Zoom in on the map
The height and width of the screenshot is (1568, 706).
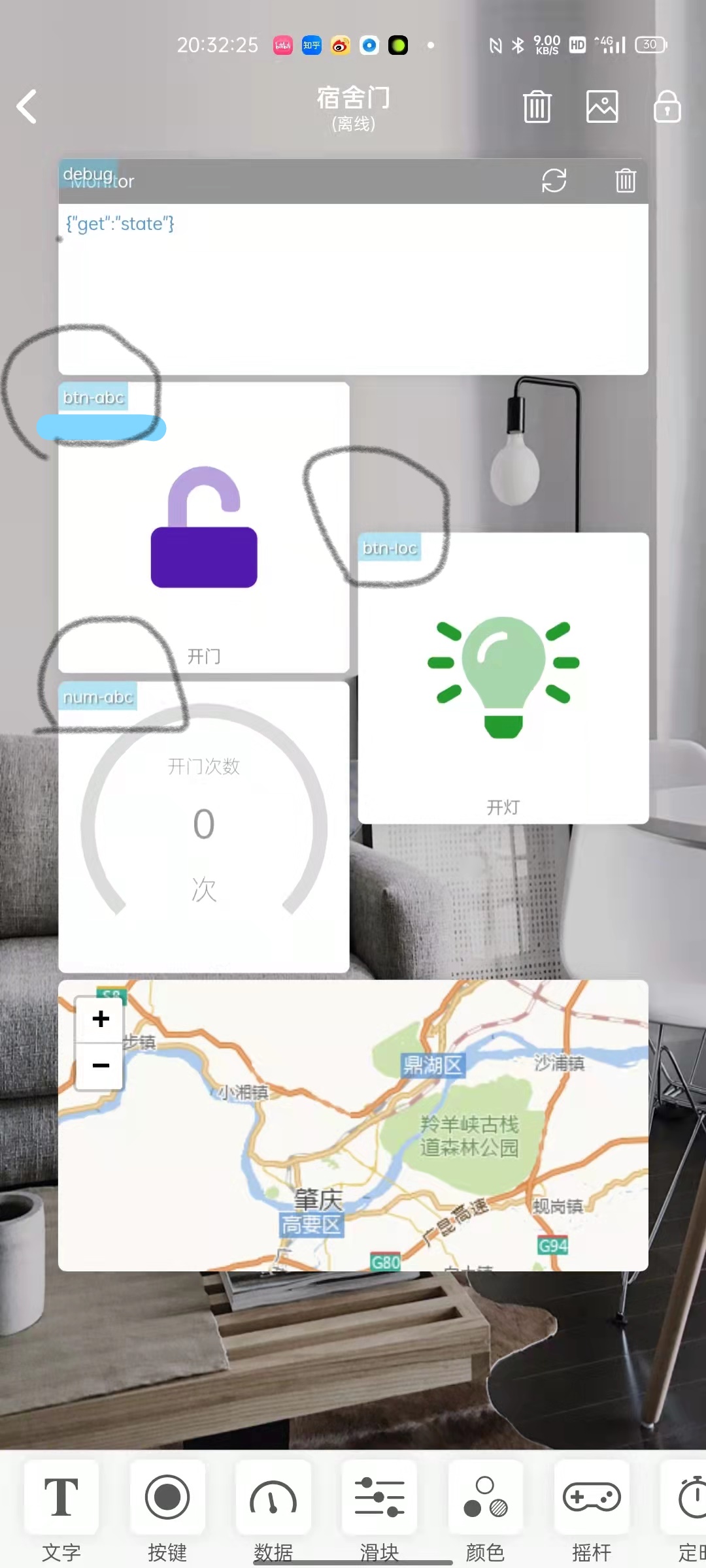pos(100,1019)
